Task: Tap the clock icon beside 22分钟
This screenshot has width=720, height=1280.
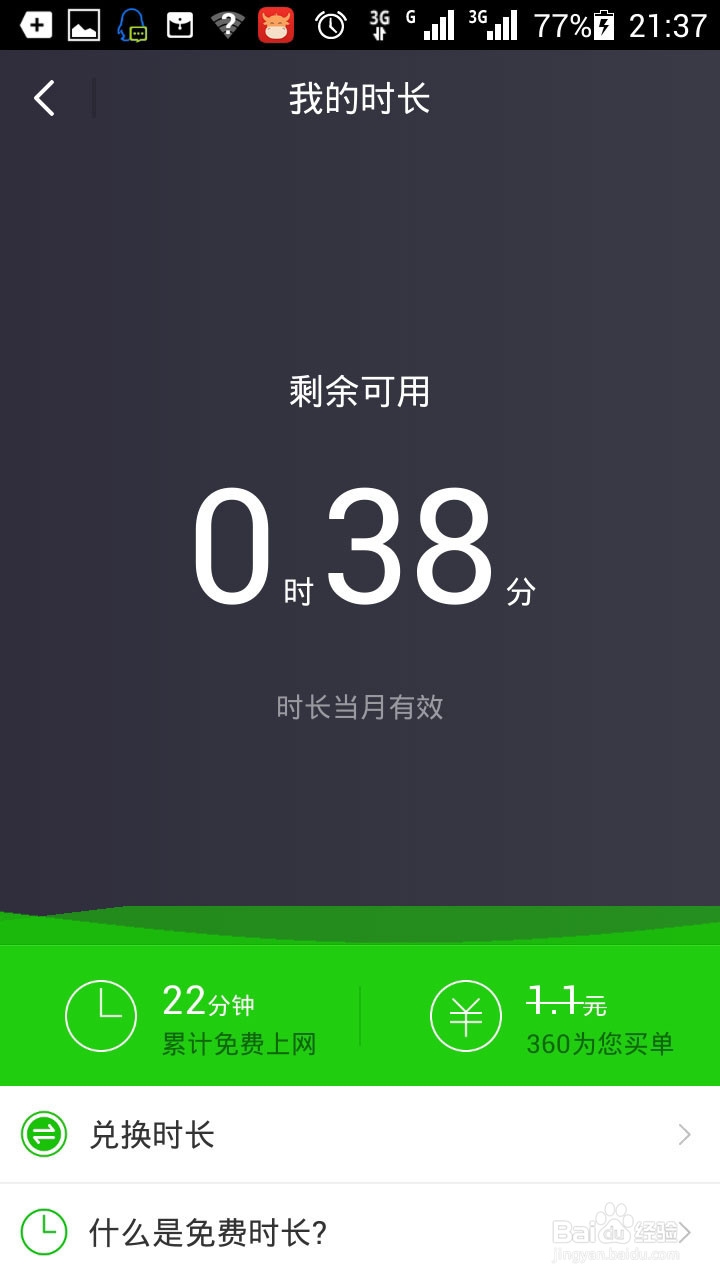Action: pos(100,1014)
